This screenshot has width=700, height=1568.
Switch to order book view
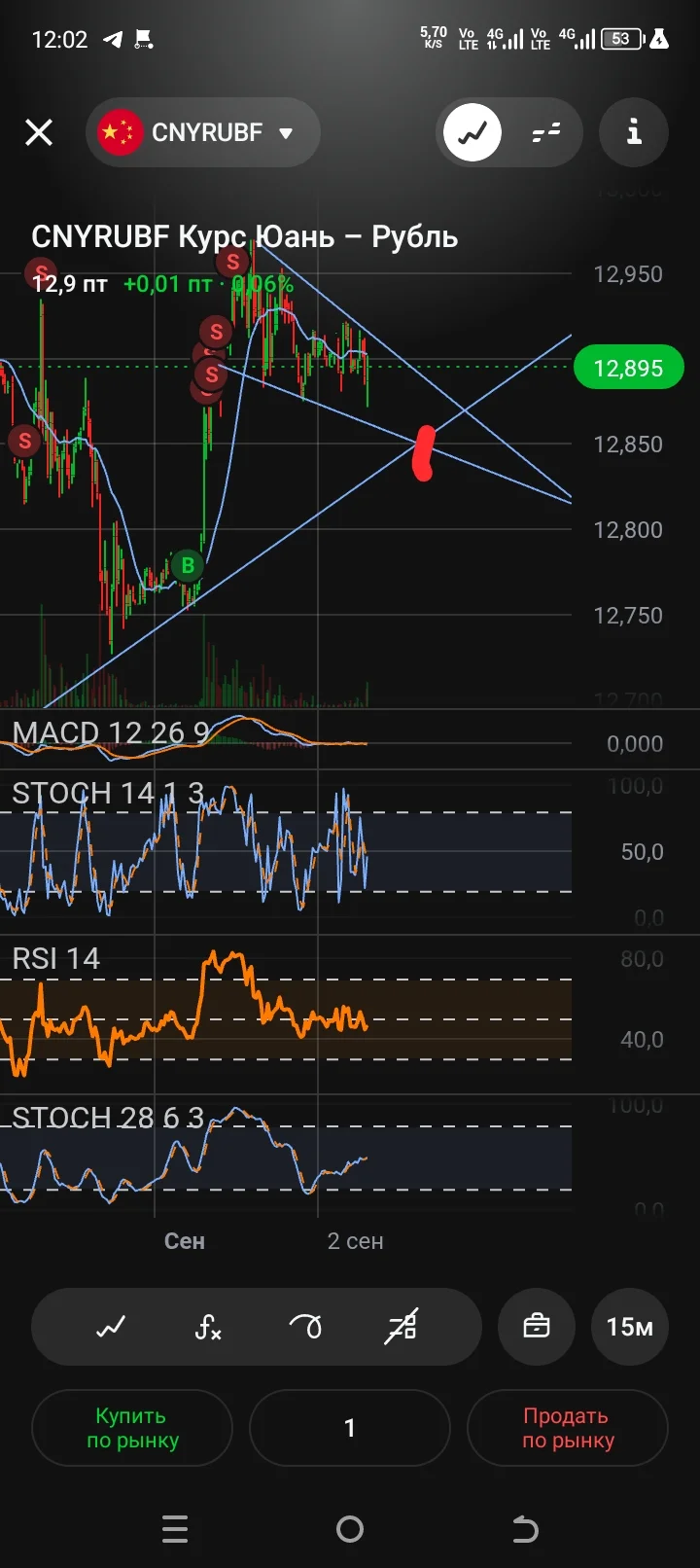(x=546, y=132)
